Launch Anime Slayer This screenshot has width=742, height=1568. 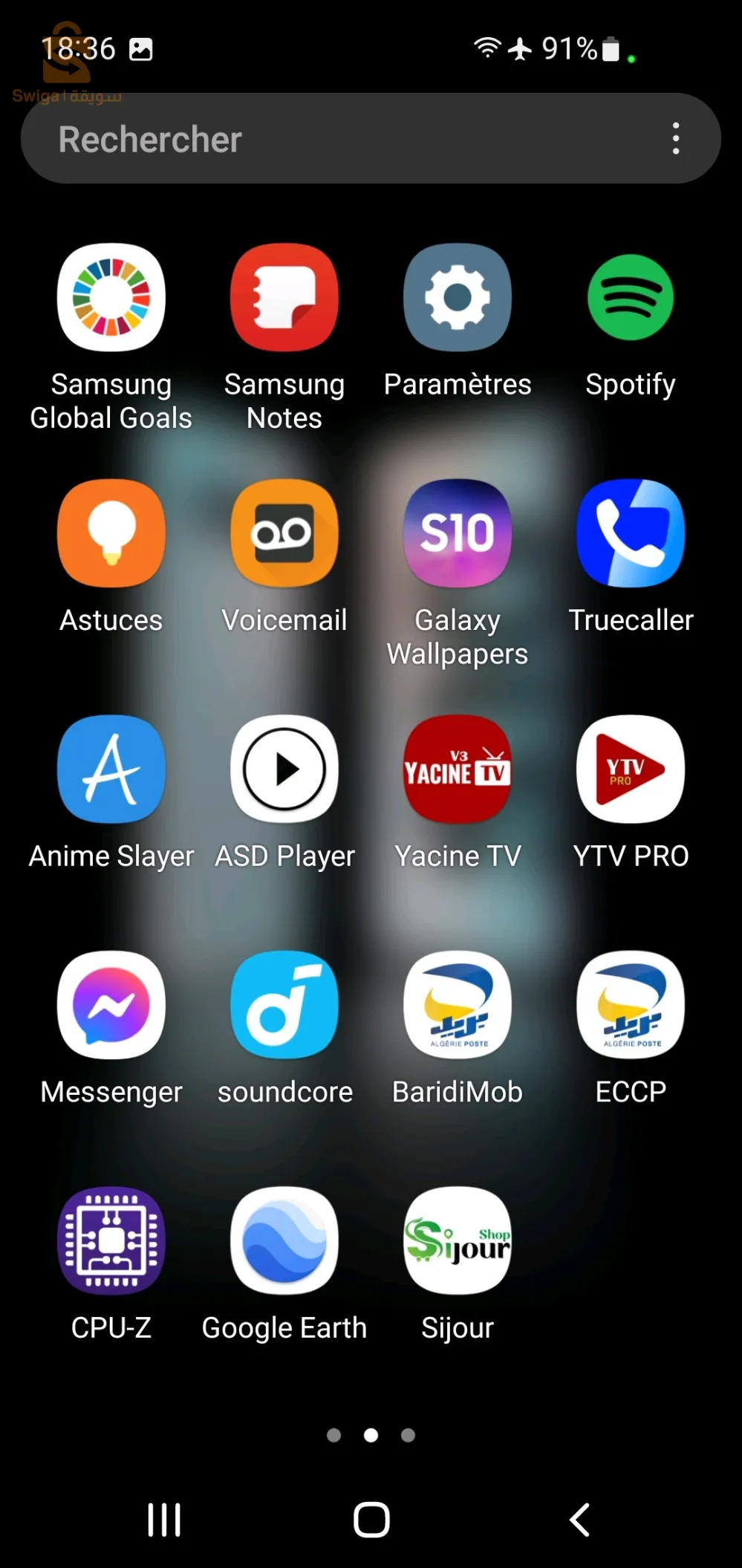click(x=111, y=770)
